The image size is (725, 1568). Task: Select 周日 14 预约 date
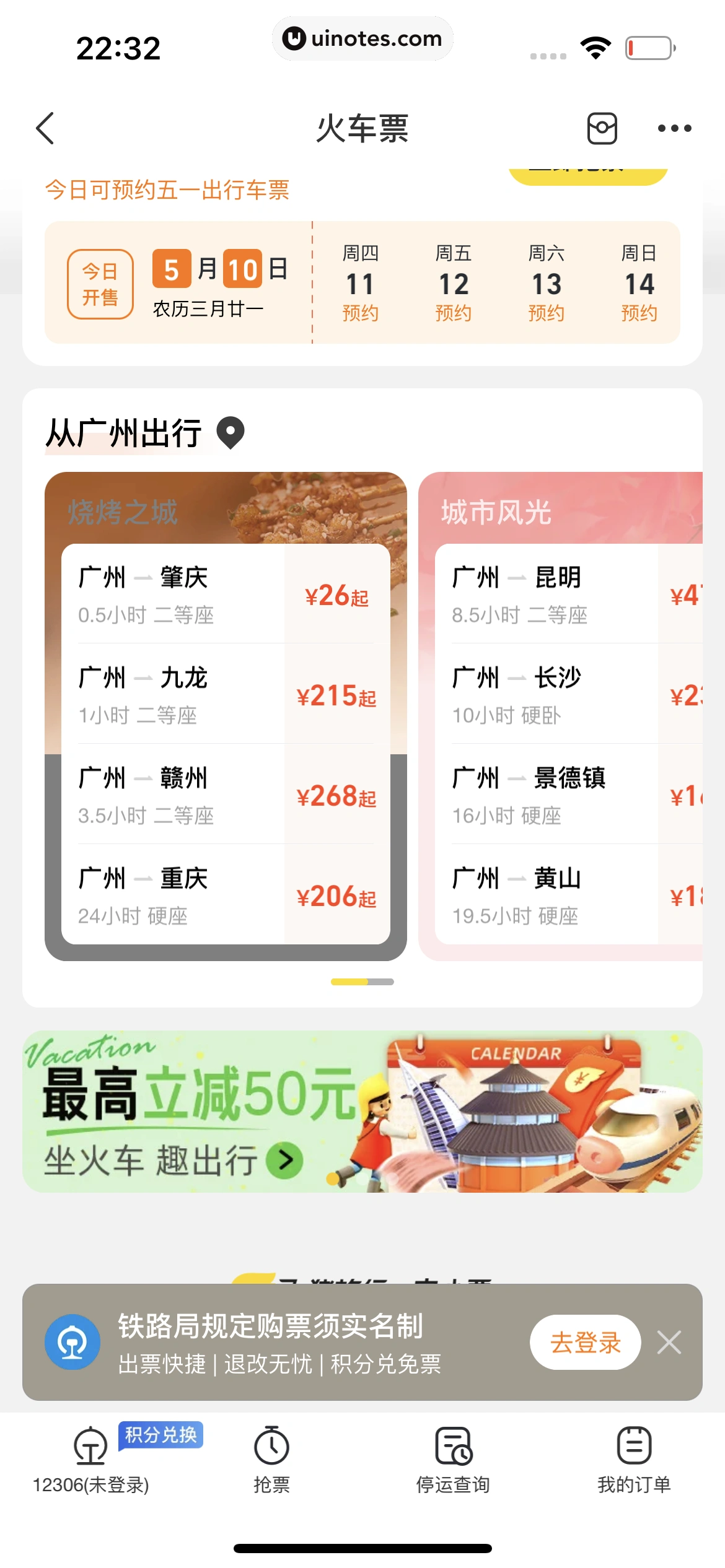click(639, 283)
